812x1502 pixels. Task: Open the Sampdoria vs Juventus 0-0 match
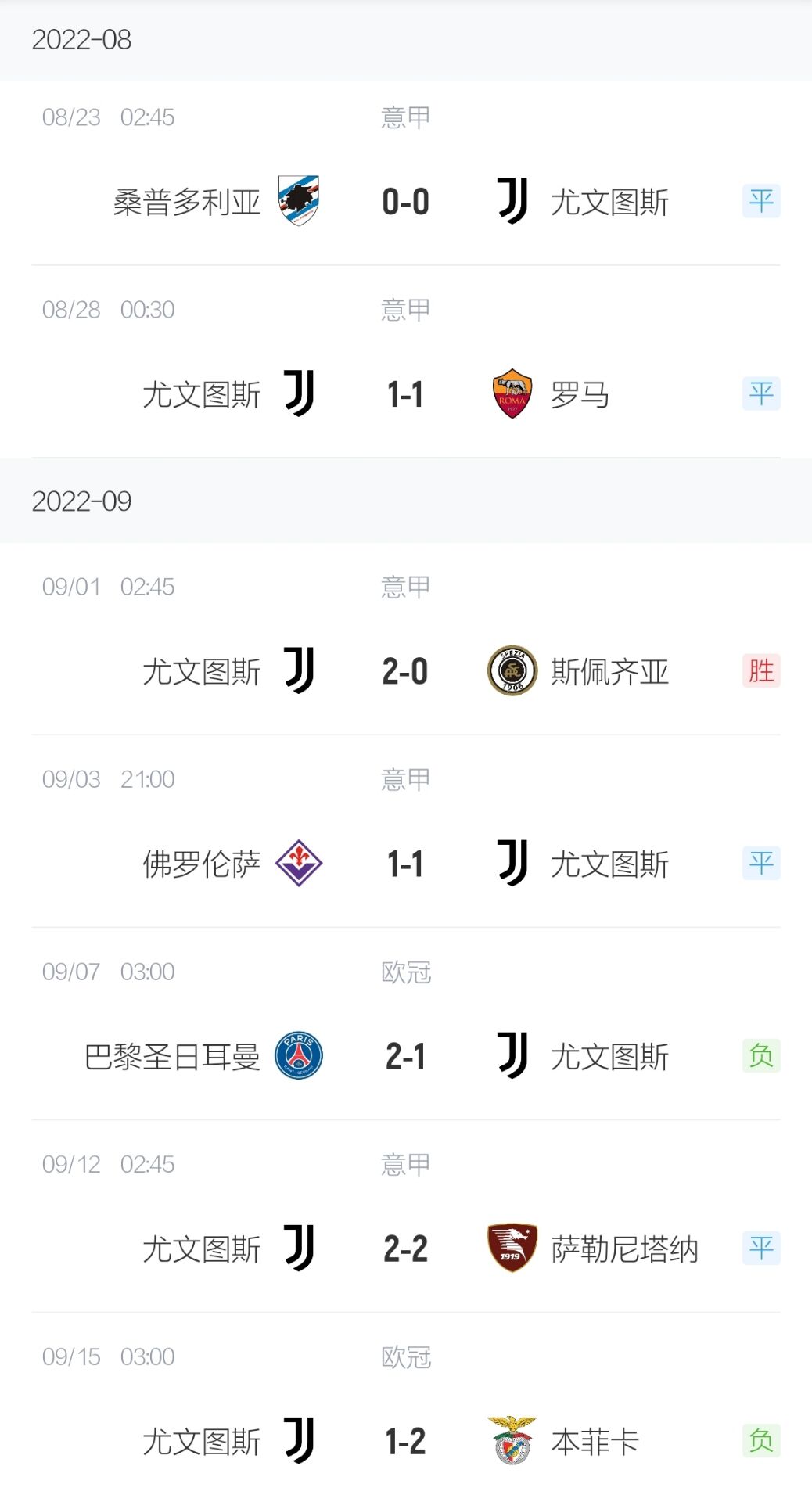pyautogui.click(x=405, y=202)
